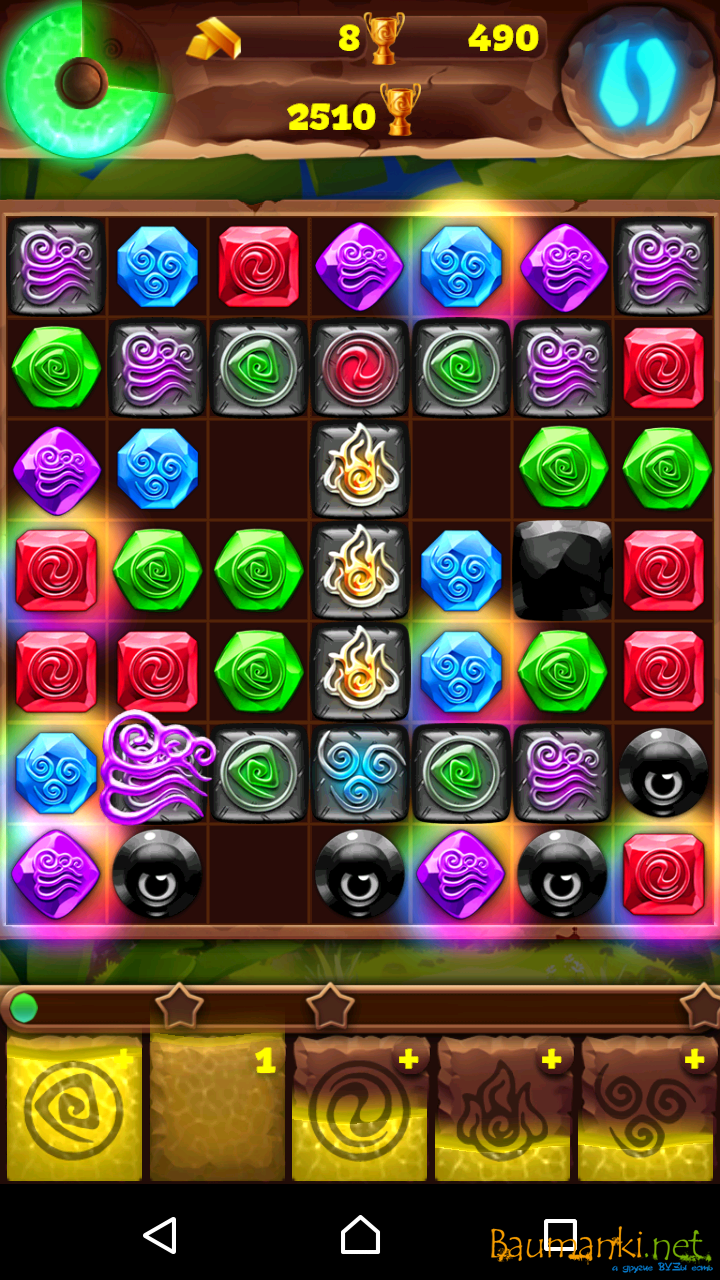The height and width of the screenshot is (1280, 720).
Task: Go back with the system back button
Action: 160,1235
